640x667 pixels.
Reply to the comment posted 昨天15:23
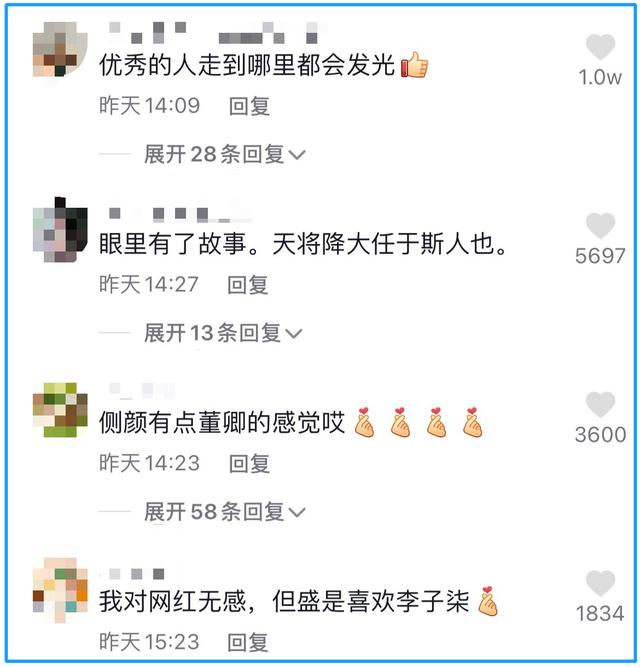coord(250,641)
